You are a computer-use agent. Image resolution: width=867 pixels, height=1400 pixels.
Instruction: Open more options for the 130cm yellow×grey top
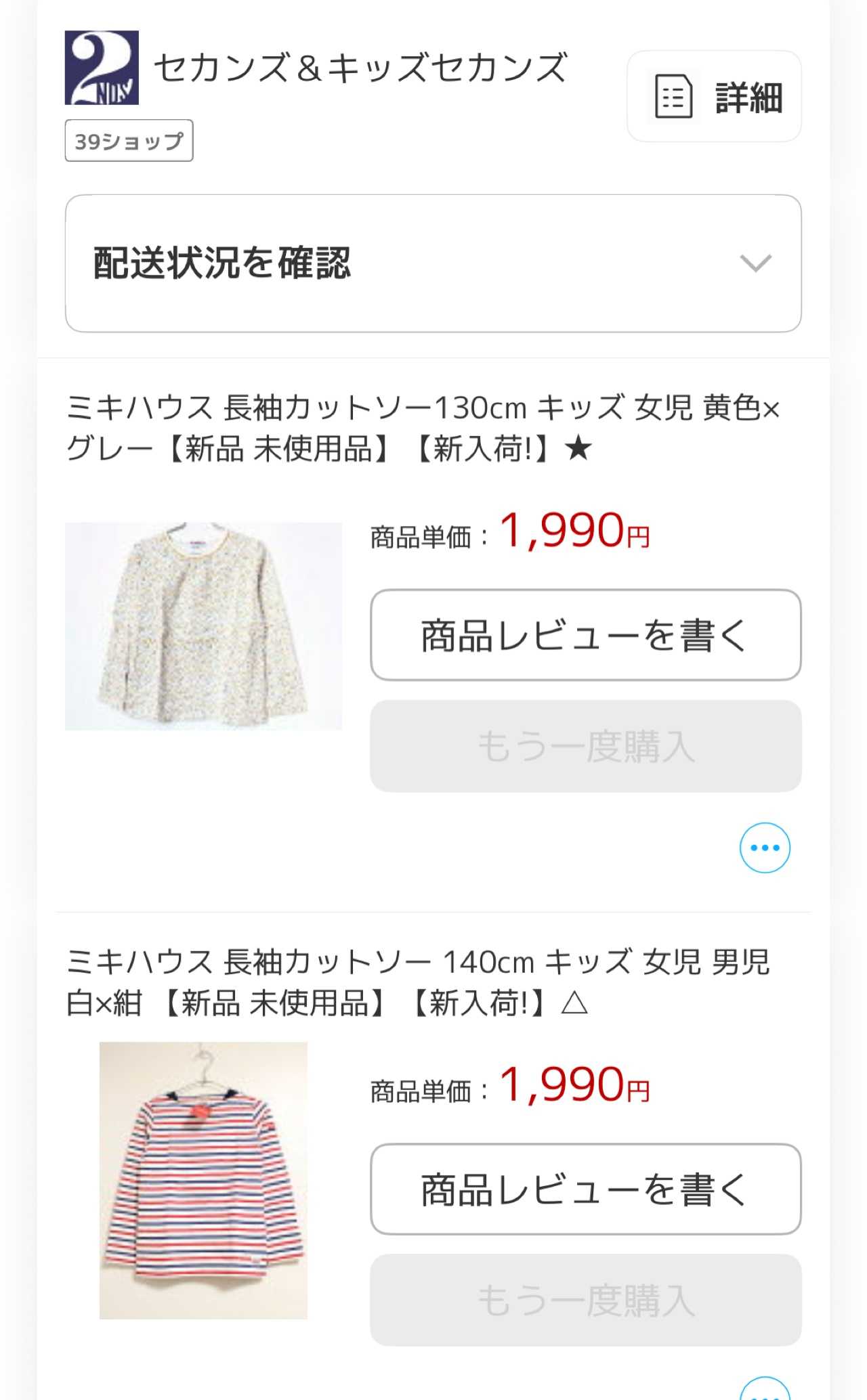(x=765, y=848)
